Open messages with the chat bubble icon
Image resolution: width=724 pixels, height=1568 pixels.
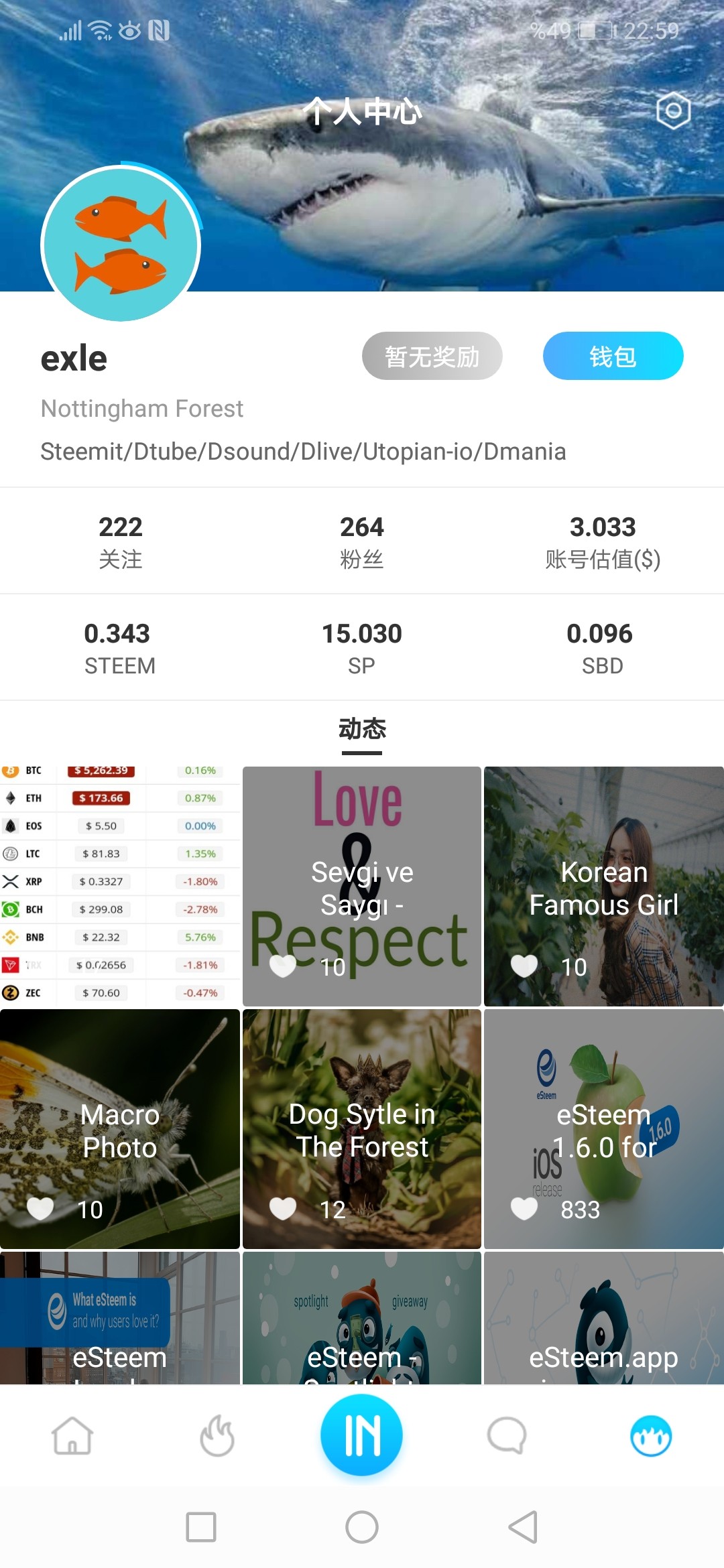pos(506,1436)
